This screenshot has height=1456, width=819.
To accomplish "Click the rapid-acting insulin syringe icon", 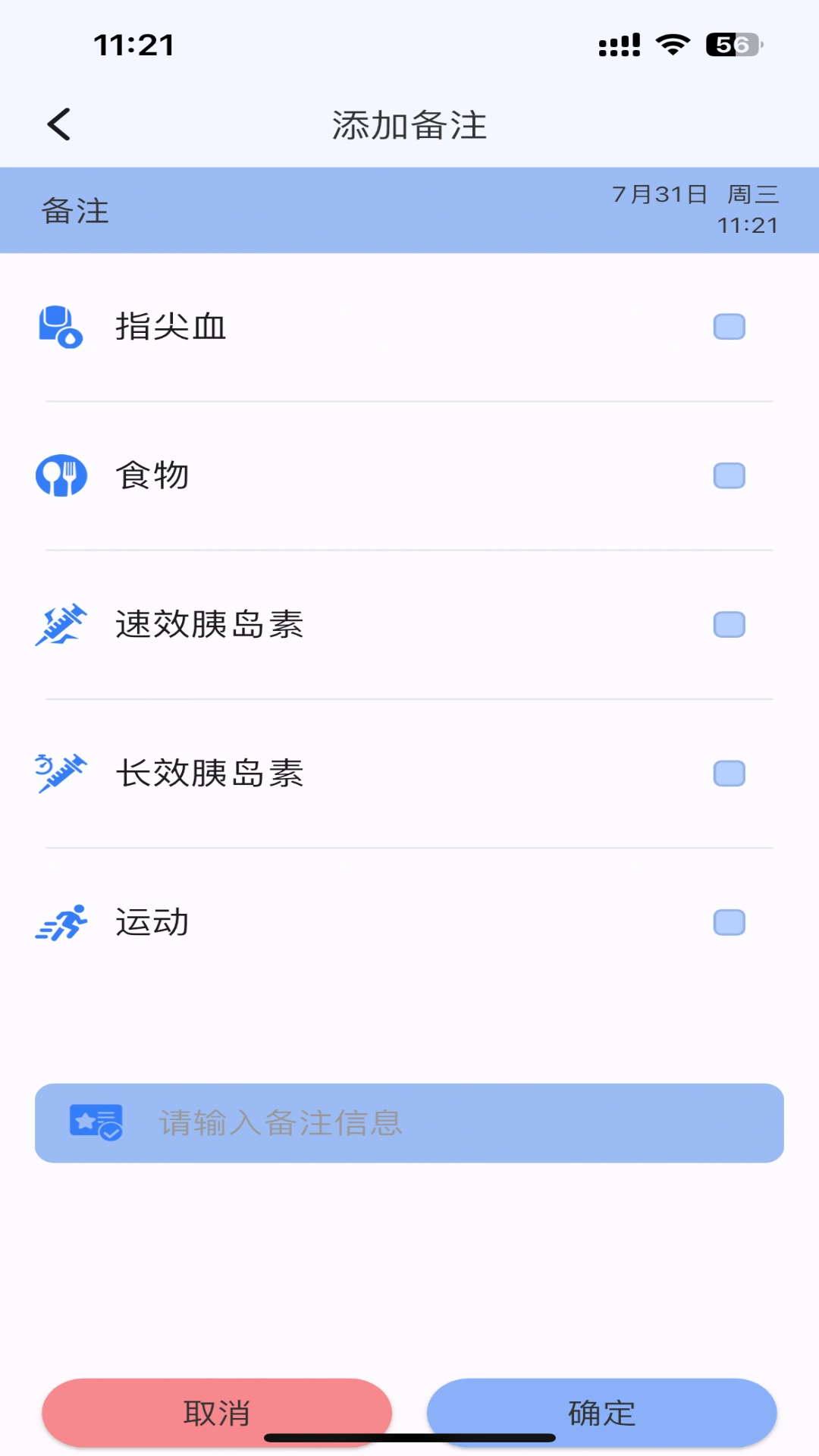I will [x=61, y=624].
